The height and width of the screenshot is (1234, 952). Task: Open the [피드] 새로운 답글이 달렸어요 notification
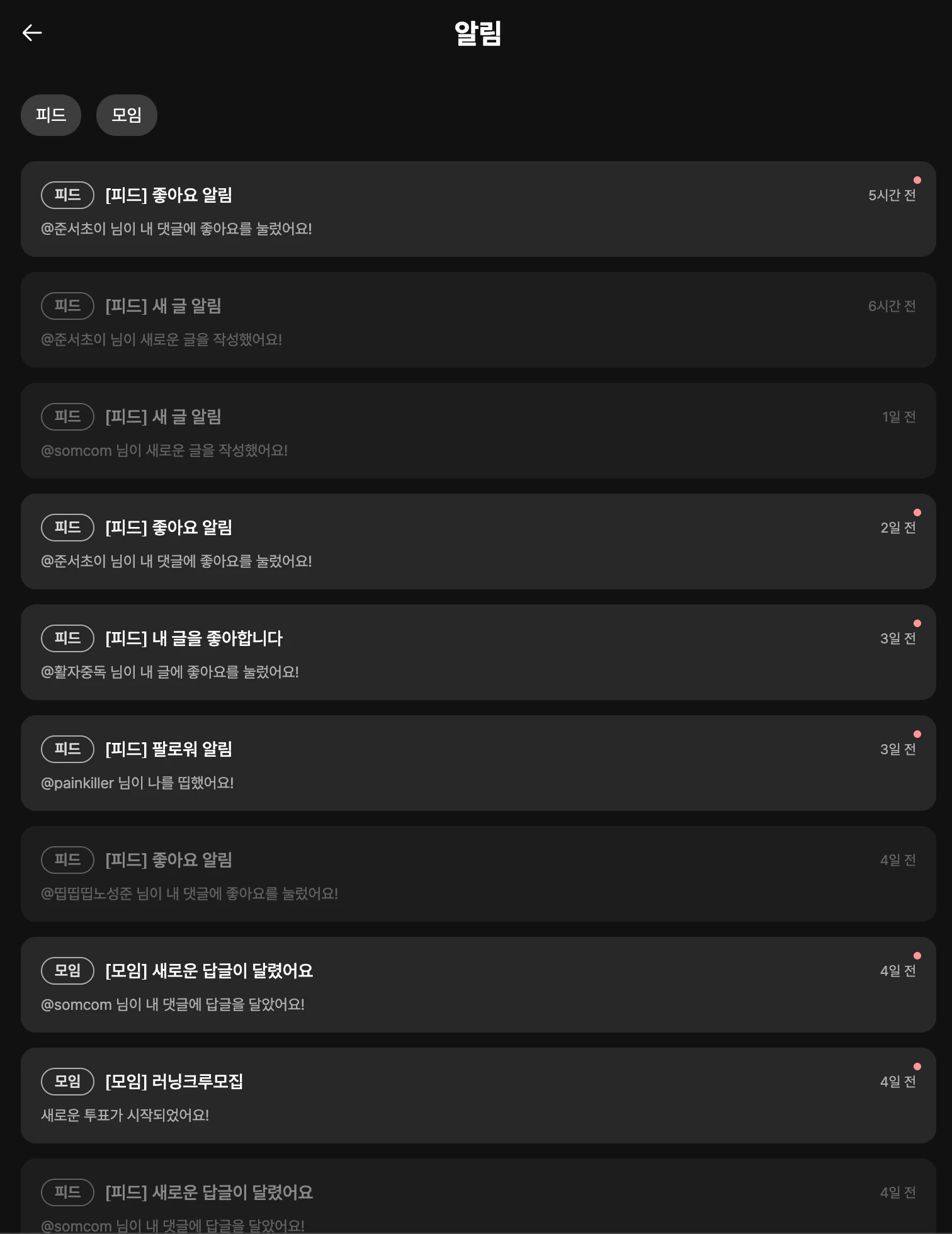click(477, 1196)
